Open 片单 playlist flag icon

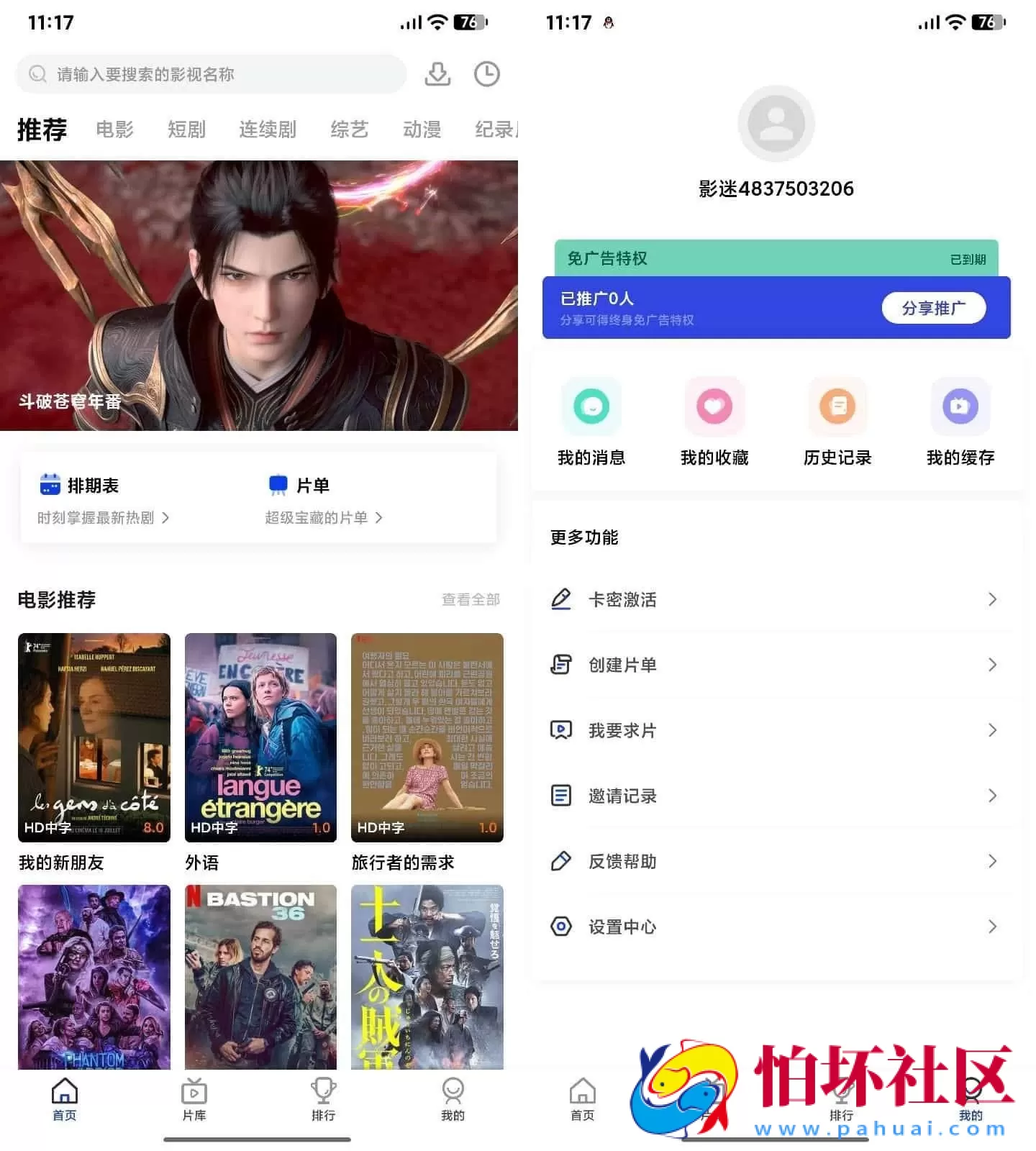(x=278, y=484)
